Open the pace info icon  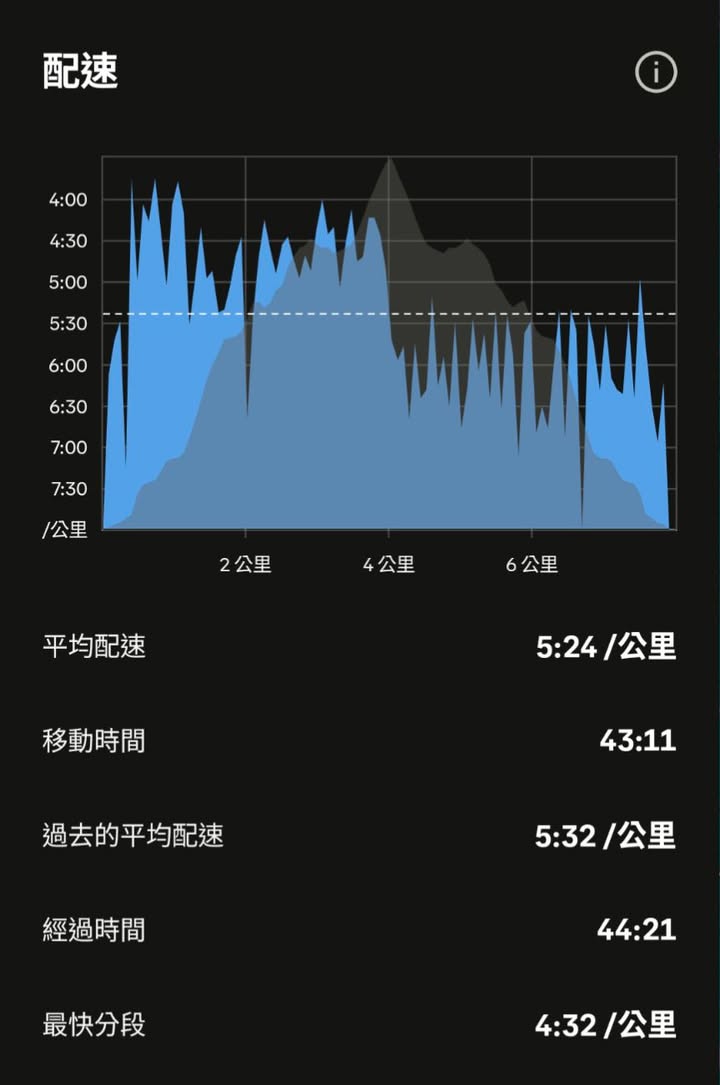pyautogui.click(x=656, y=72)
